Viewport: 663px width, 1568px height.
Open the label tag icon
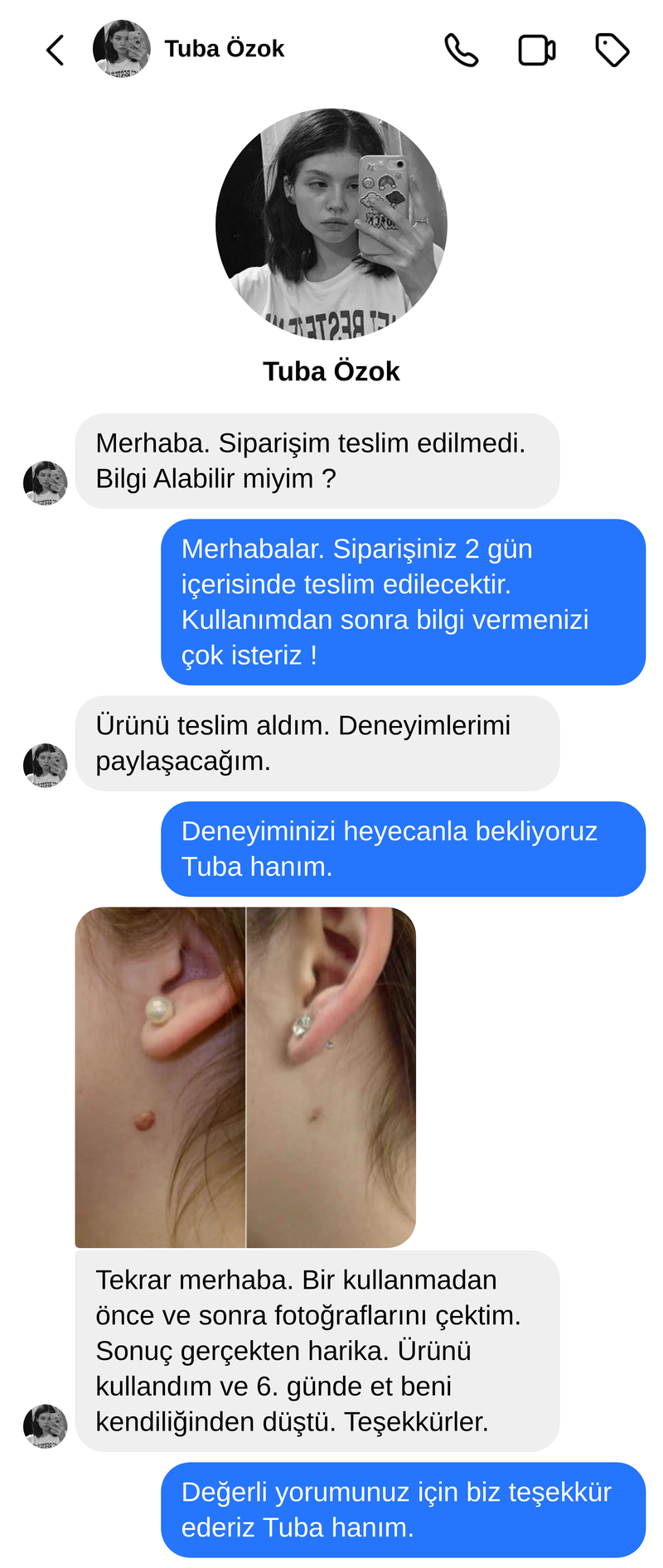point(612,50)
